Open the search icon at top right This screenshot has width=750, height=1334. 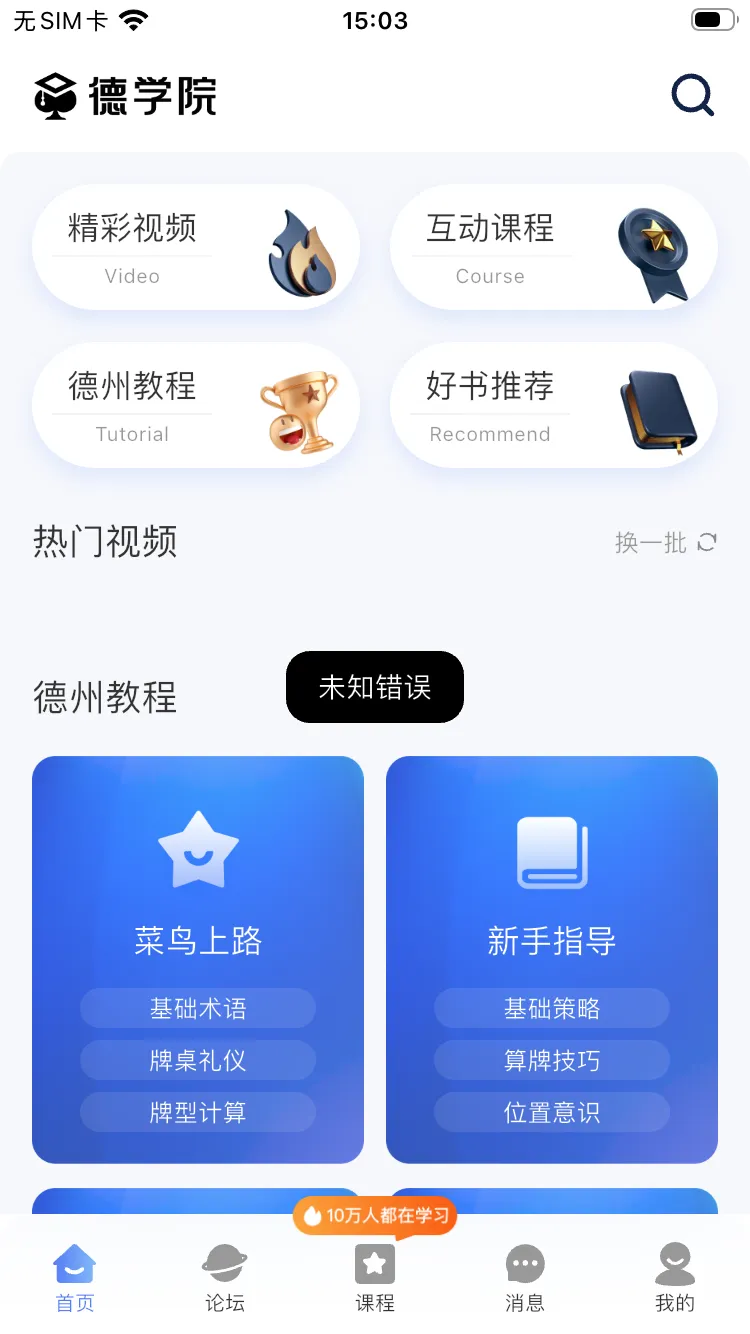(x=692, y=95)
